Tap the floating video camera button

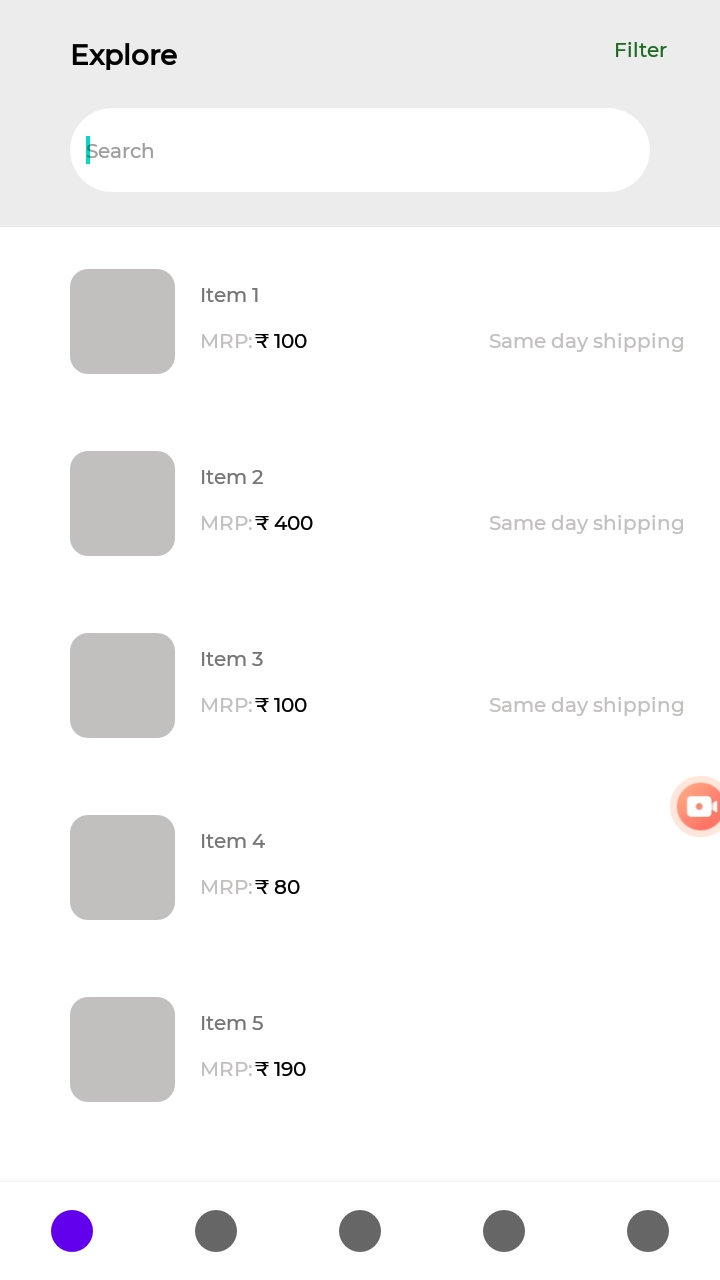click(x=700, y=806)
